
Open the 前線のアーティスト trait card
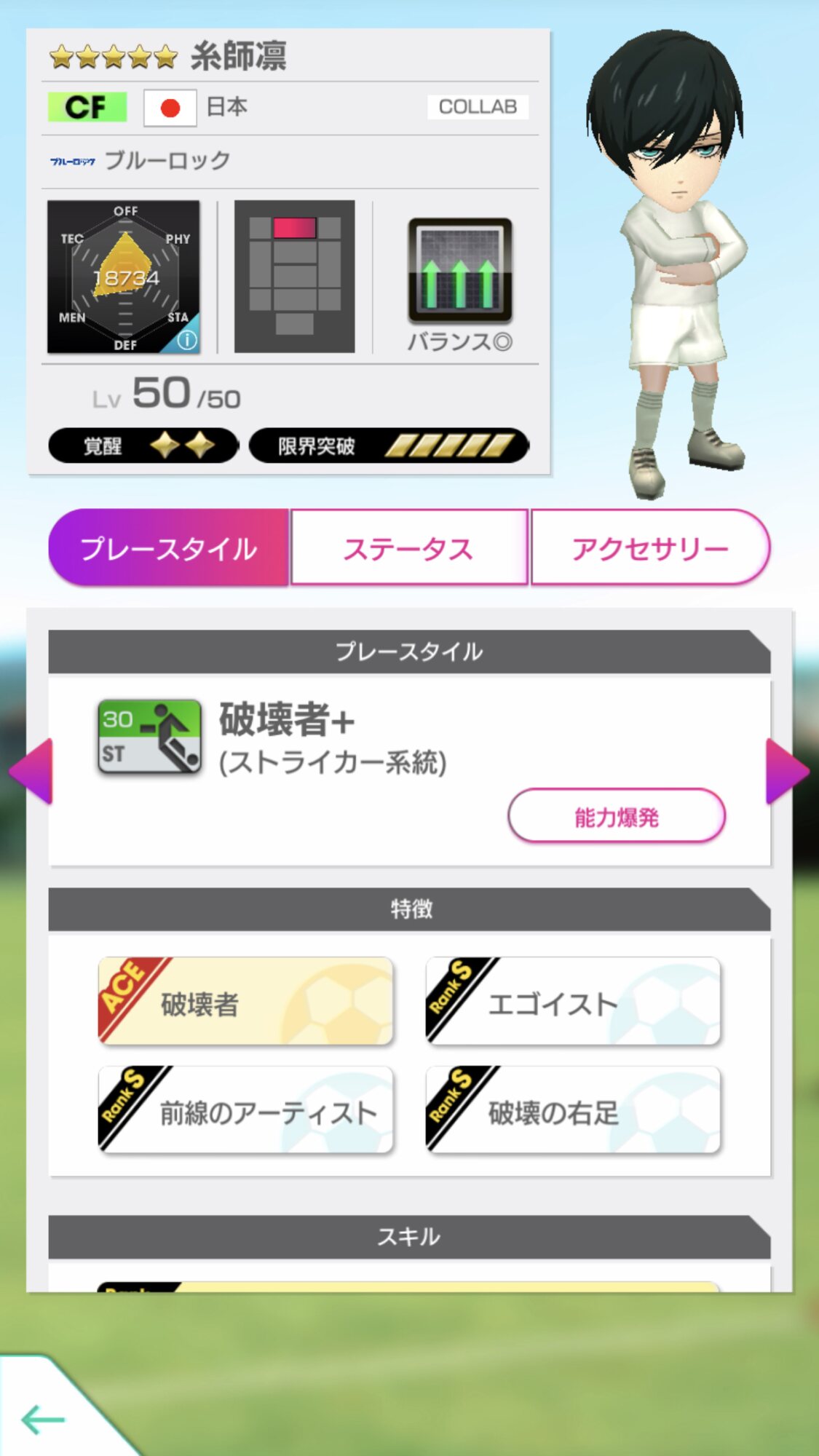245,1111
